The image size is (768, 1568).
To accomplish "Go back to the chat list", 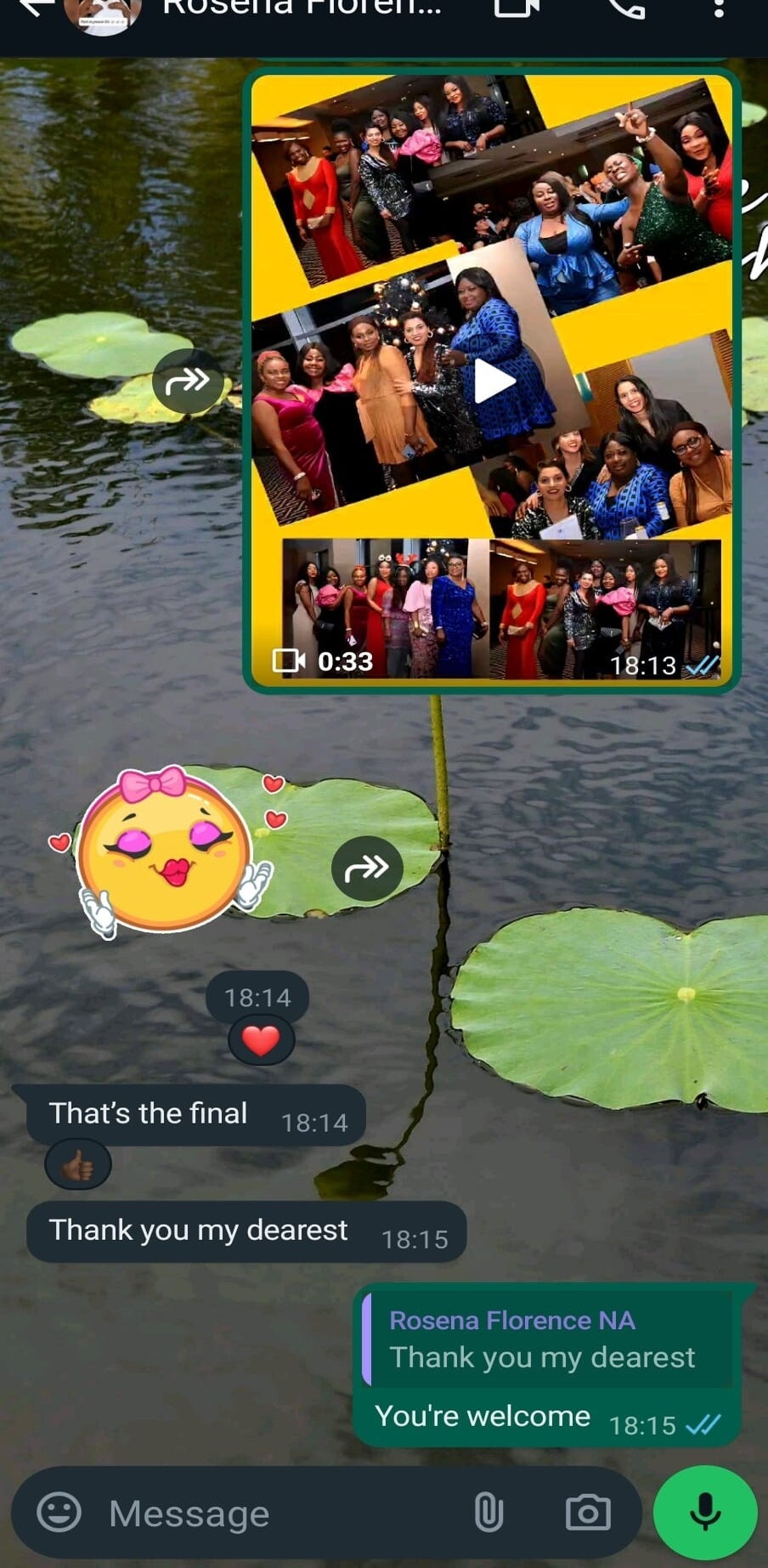I will tap(34, 8).
